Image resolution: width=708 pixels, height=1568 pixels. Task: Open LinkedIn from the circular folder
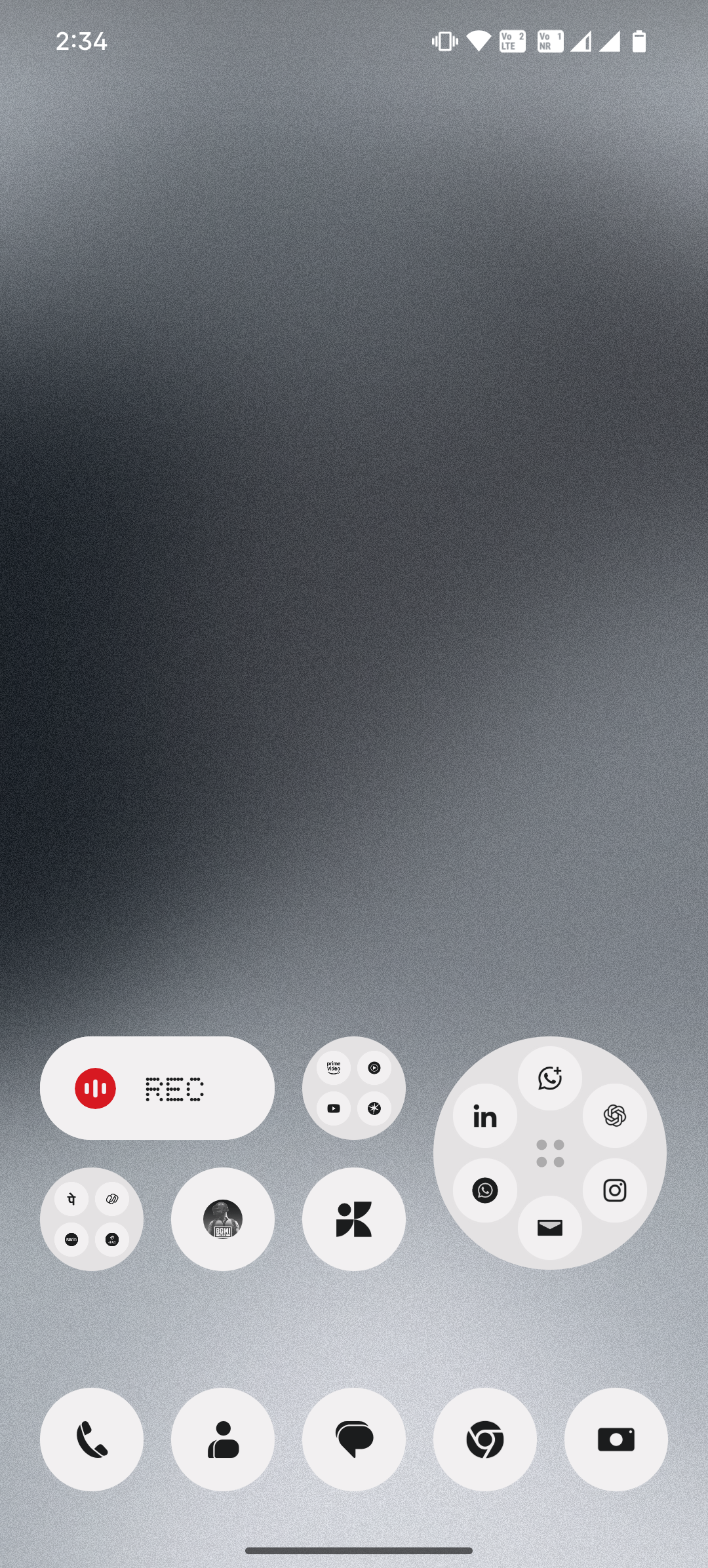tap(485, 1116)
